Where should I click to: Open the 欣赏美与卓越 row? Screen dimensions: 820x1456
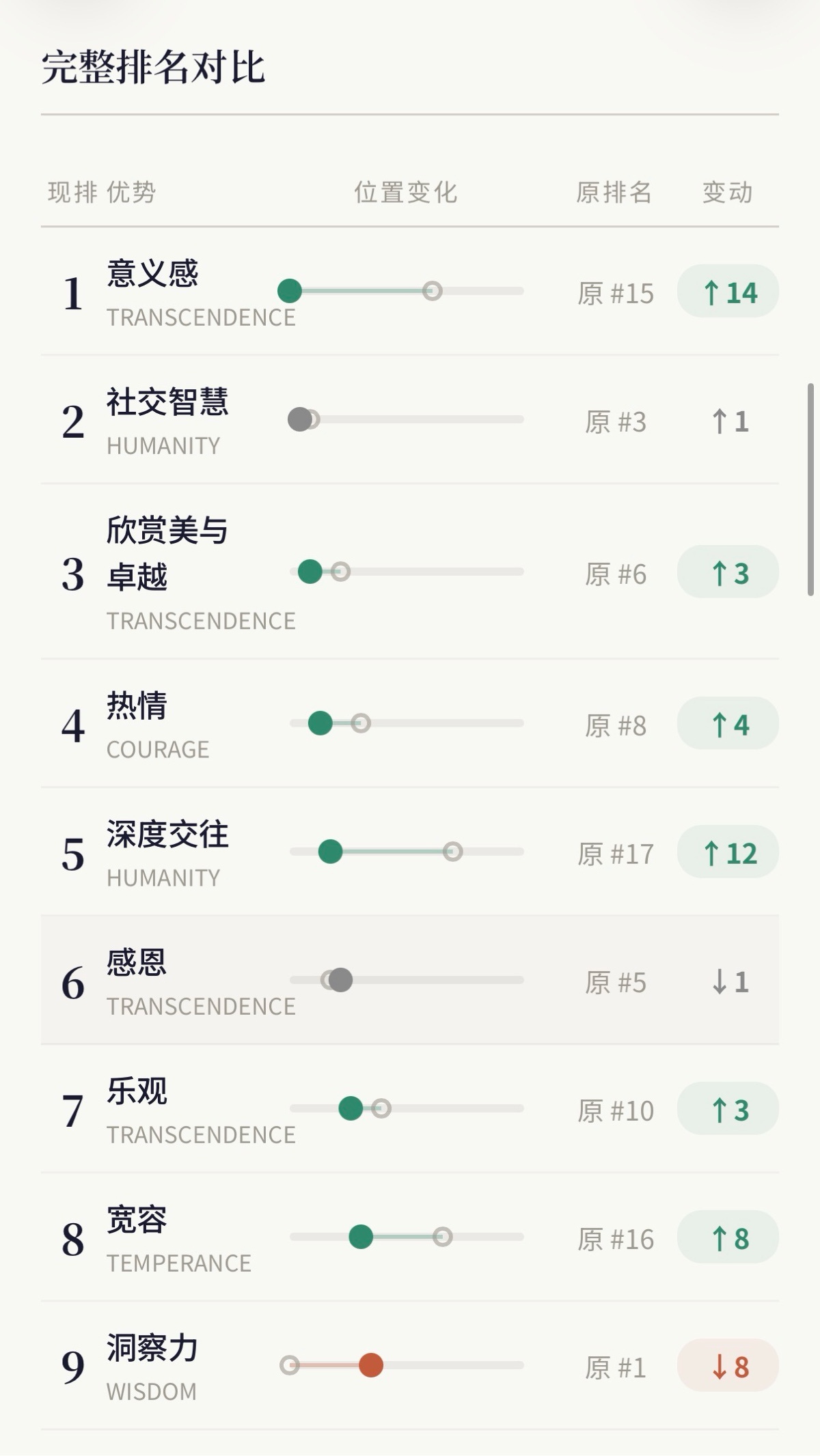click(410, 572)
